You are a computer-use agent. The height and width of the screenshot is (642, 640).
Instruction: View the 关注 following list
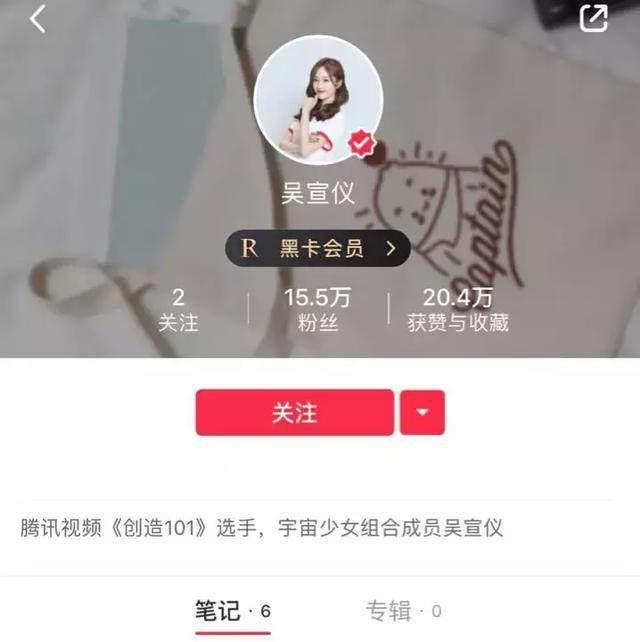tap(178, 309)
